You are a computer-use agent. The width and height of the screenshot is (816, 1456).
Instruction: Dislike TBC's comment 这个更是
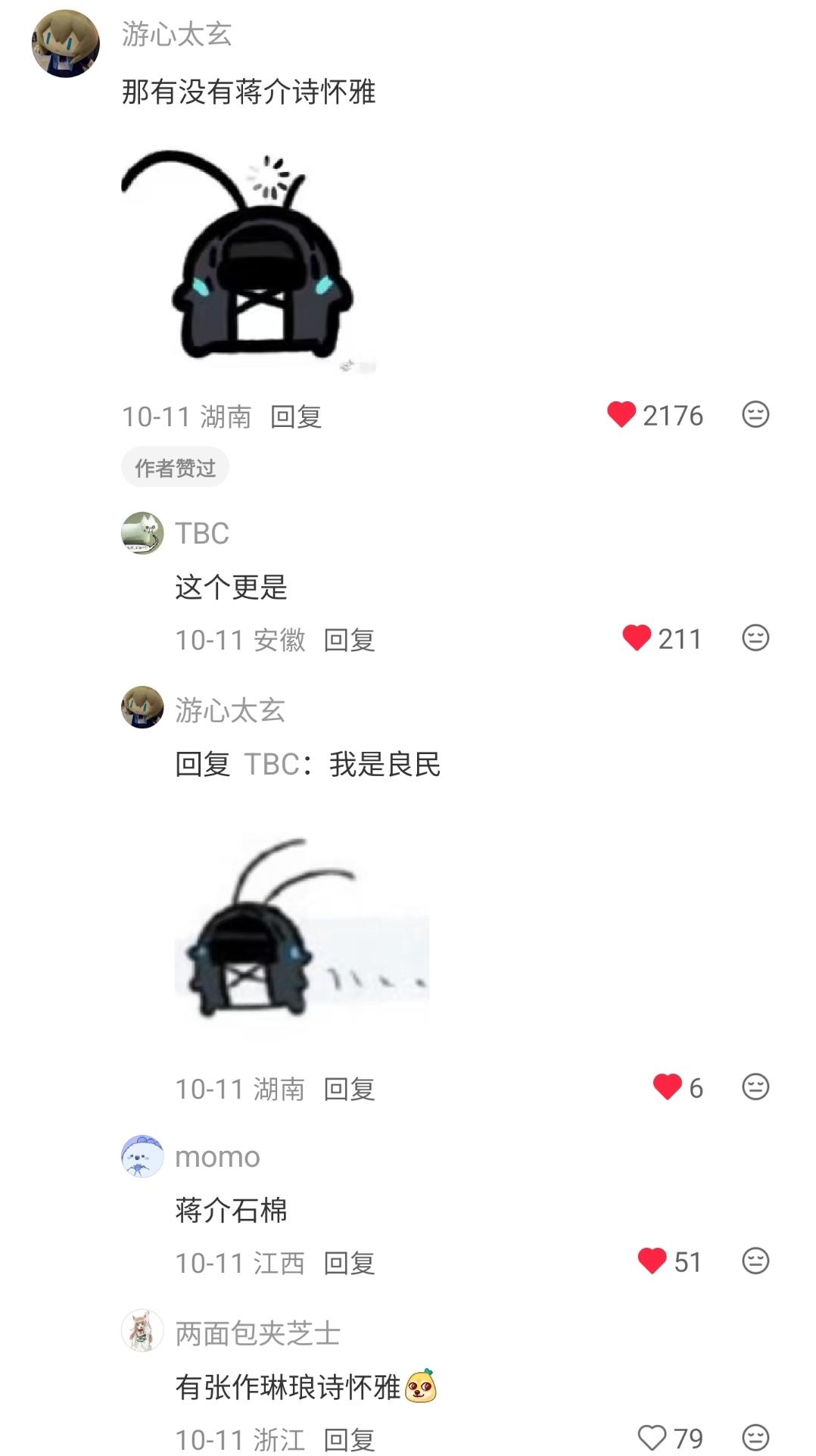755,638
